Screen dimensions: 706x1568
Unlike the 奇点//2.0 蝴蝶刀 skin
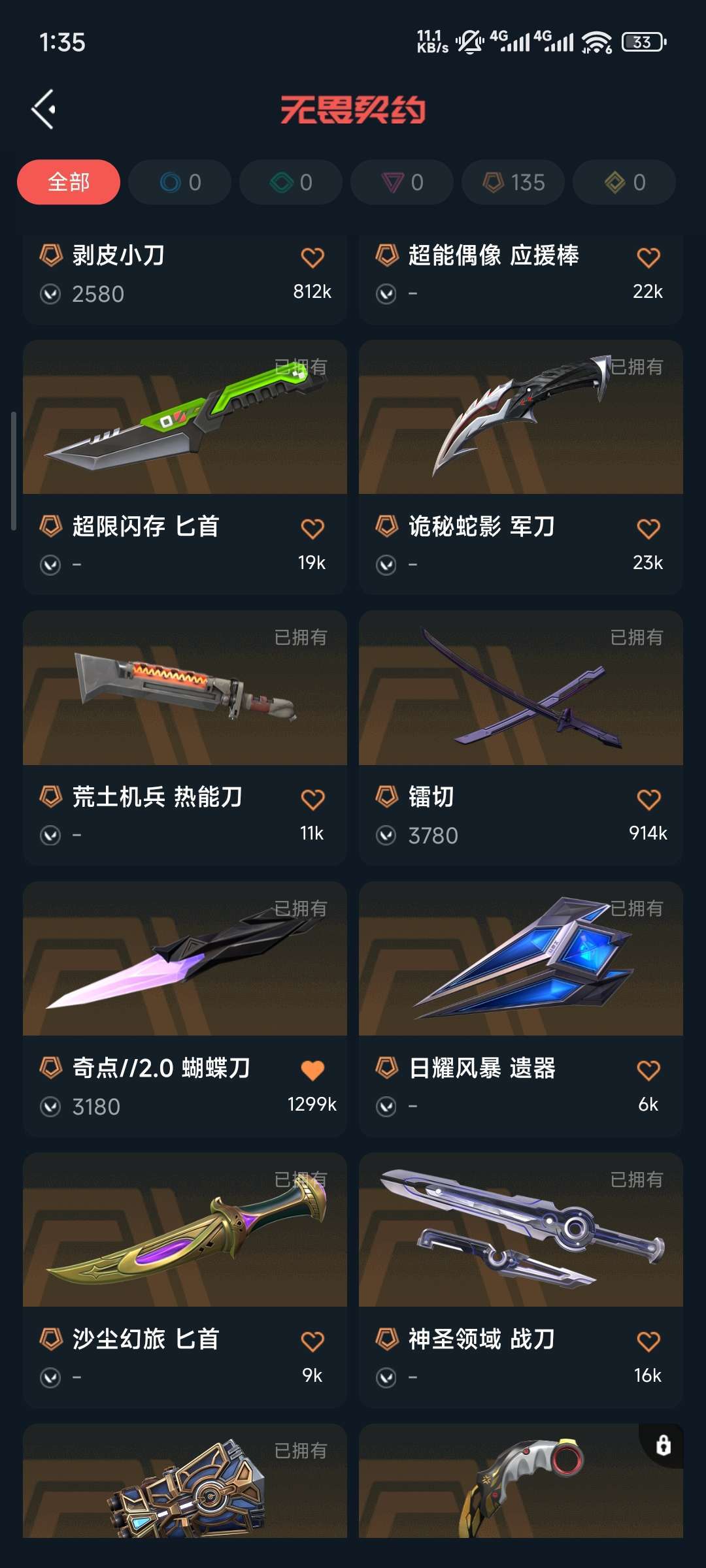click(312, 1070)
